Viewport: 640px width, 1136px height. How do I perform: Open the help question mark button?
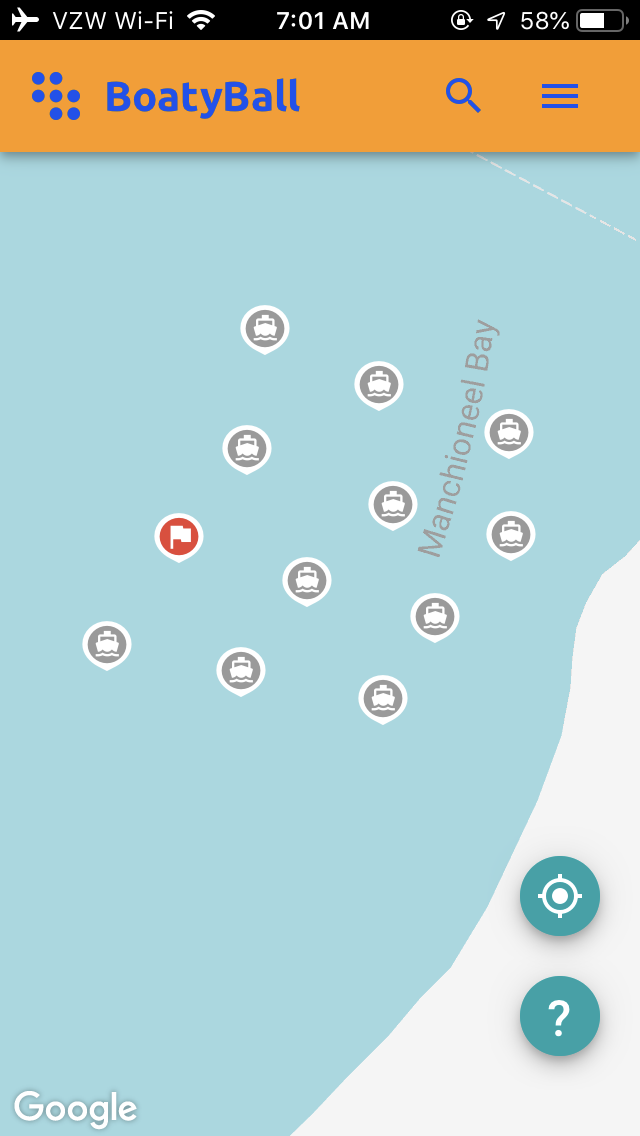coord(560,1016)
